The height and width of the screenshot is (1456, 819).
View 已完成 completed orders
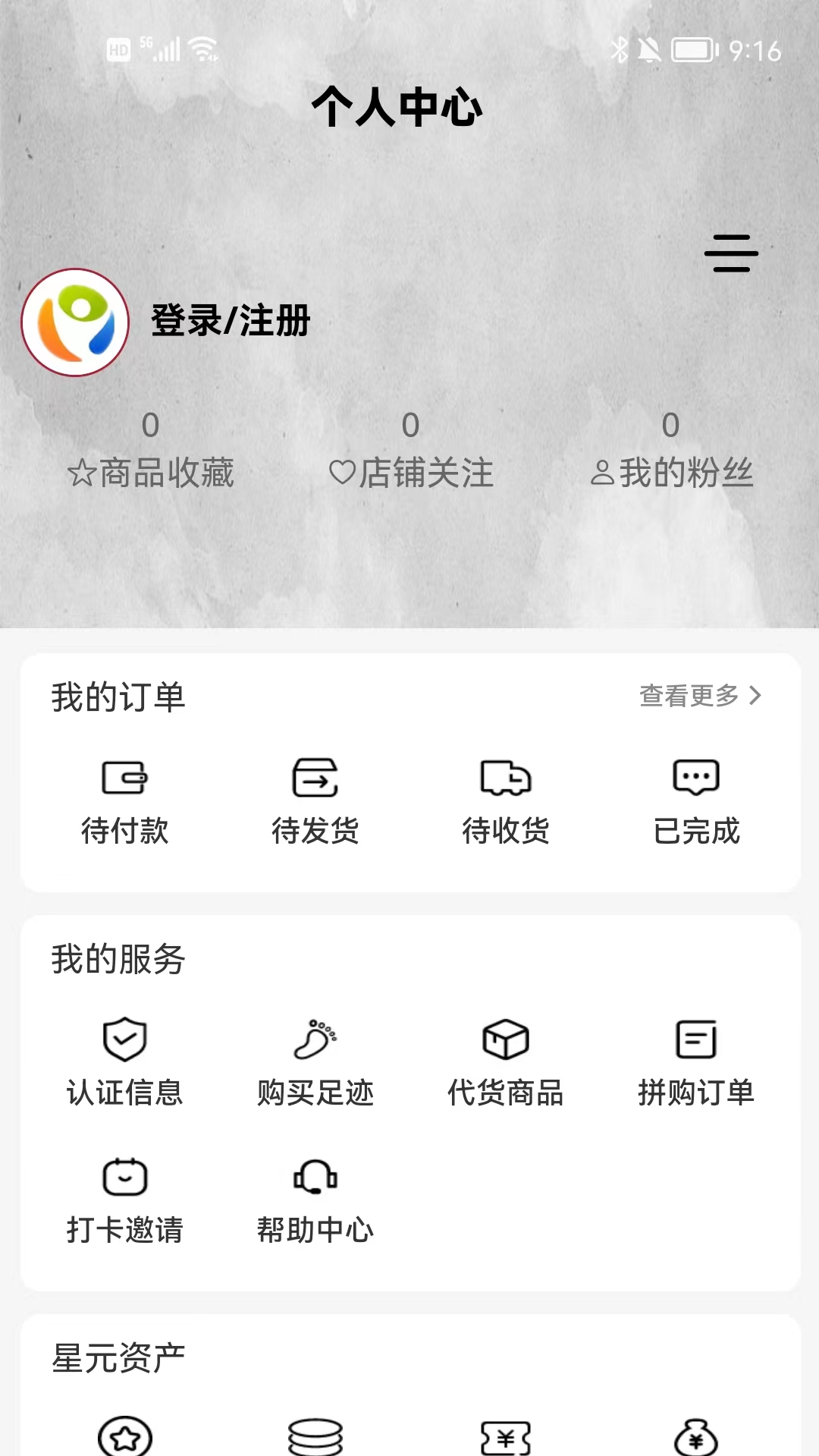696,801
